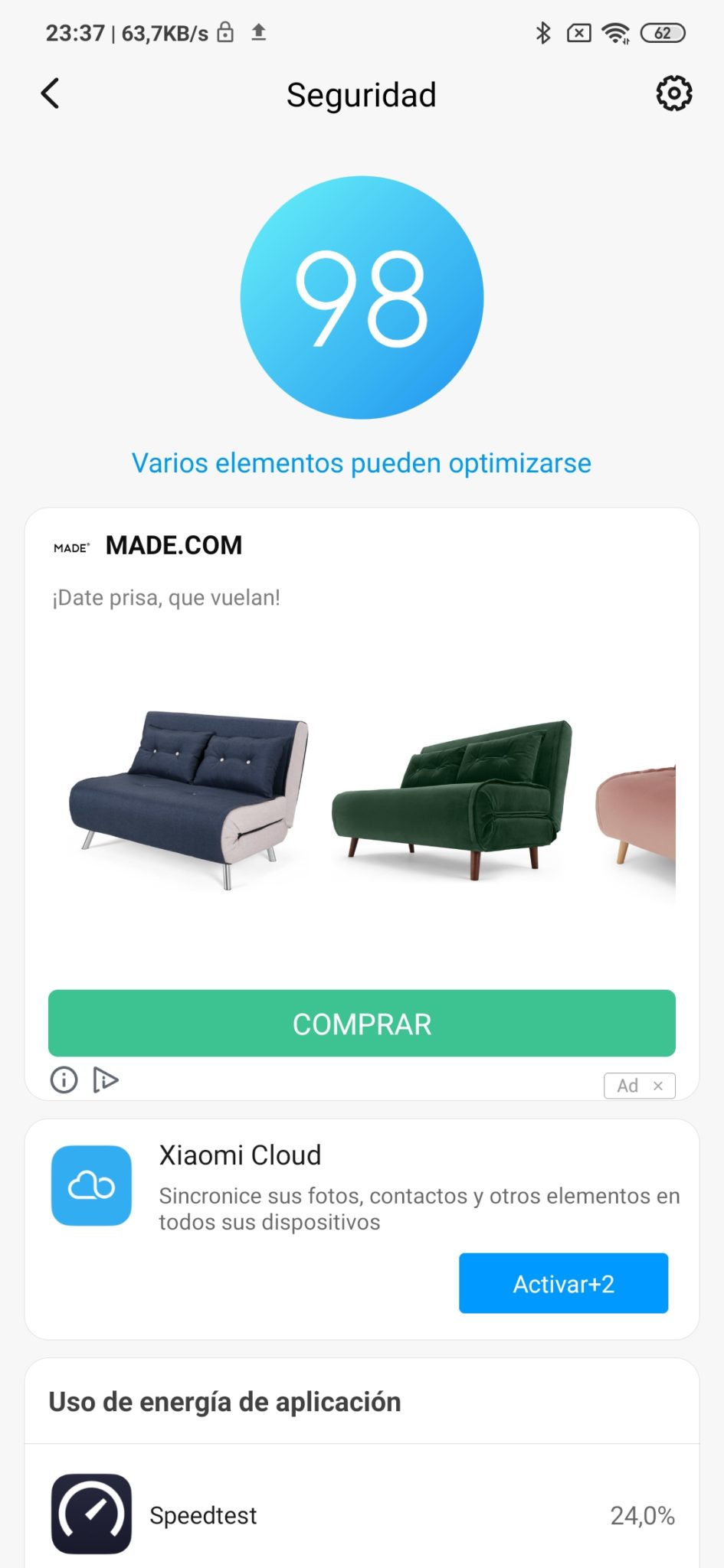This screenshot has width=724, height=1568.
Task: Go back from the Seguridad screen
Action: [x=51, y=94]
